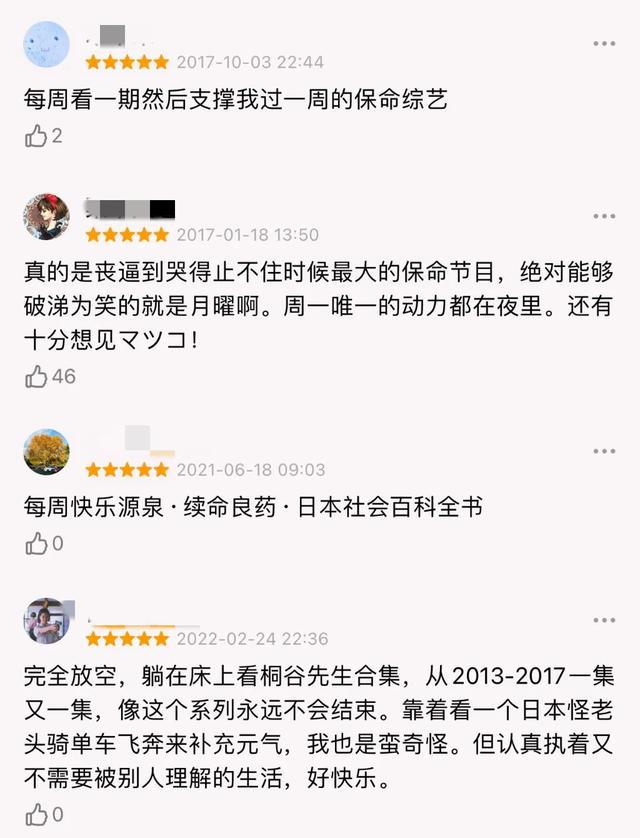Open the tree-photo avatar of the 2021-06-18 reviewer

(46, 452)
